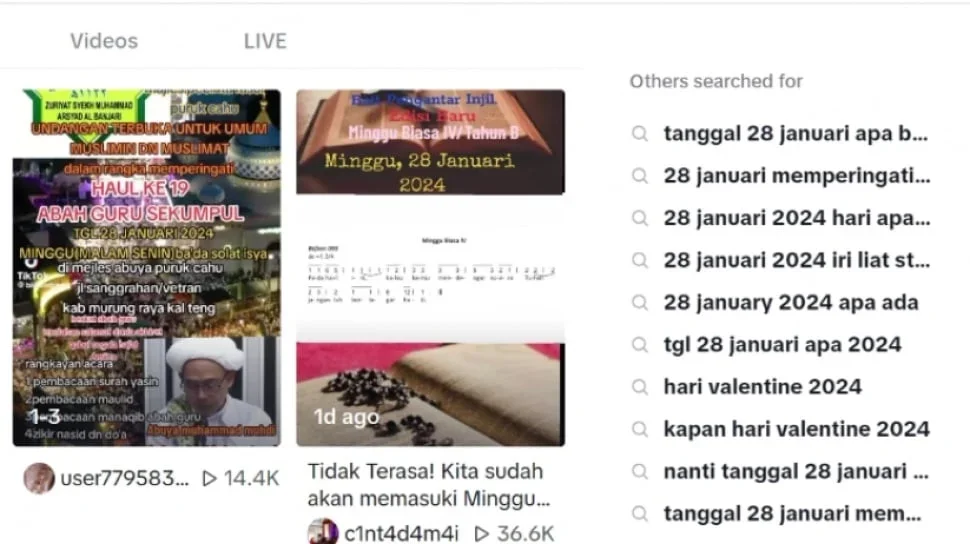Tap the 'kapan hari valentine 2024' suggestion
The height and width of the screenshot is (544, 970).
click(x=795, y=429)
